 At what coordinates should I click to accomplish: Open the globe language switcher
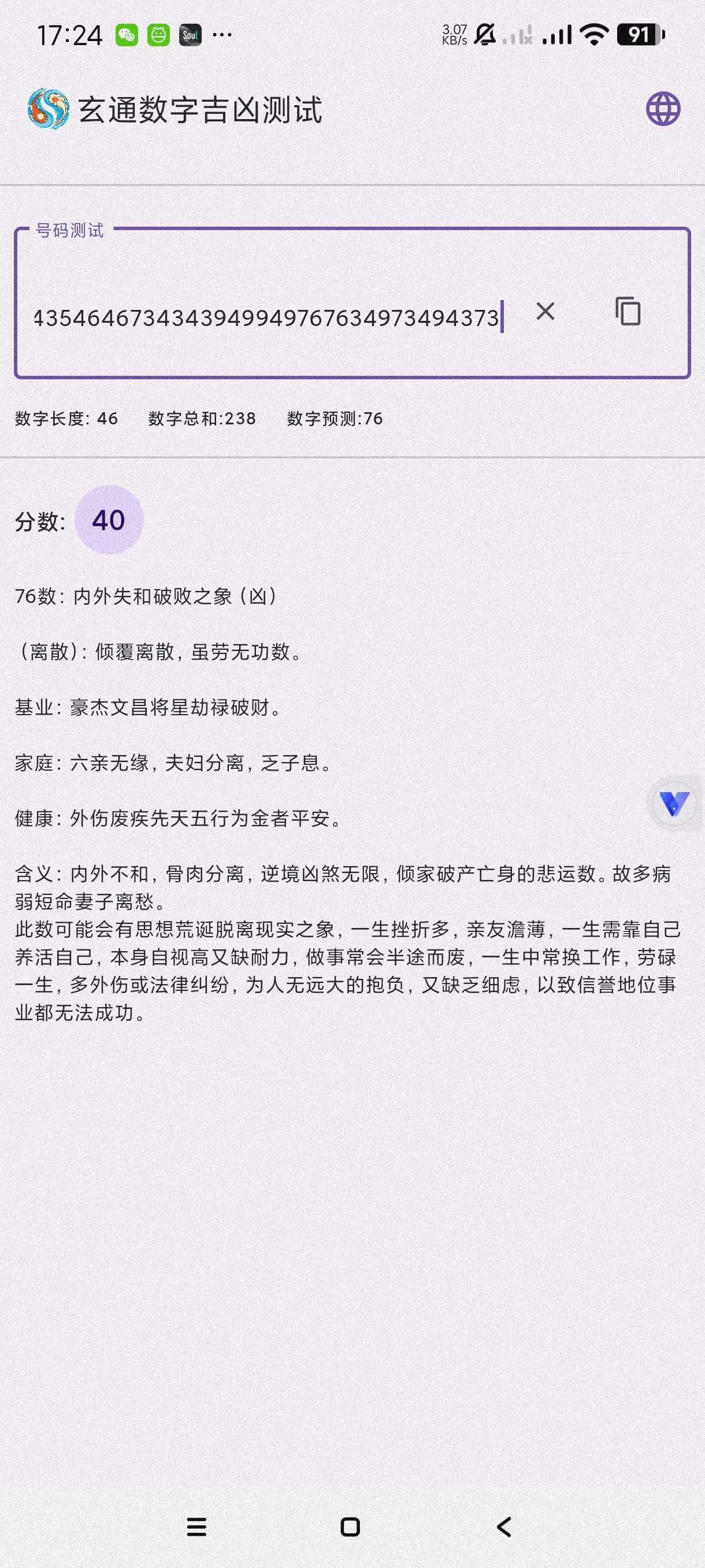tap(662, 110)
